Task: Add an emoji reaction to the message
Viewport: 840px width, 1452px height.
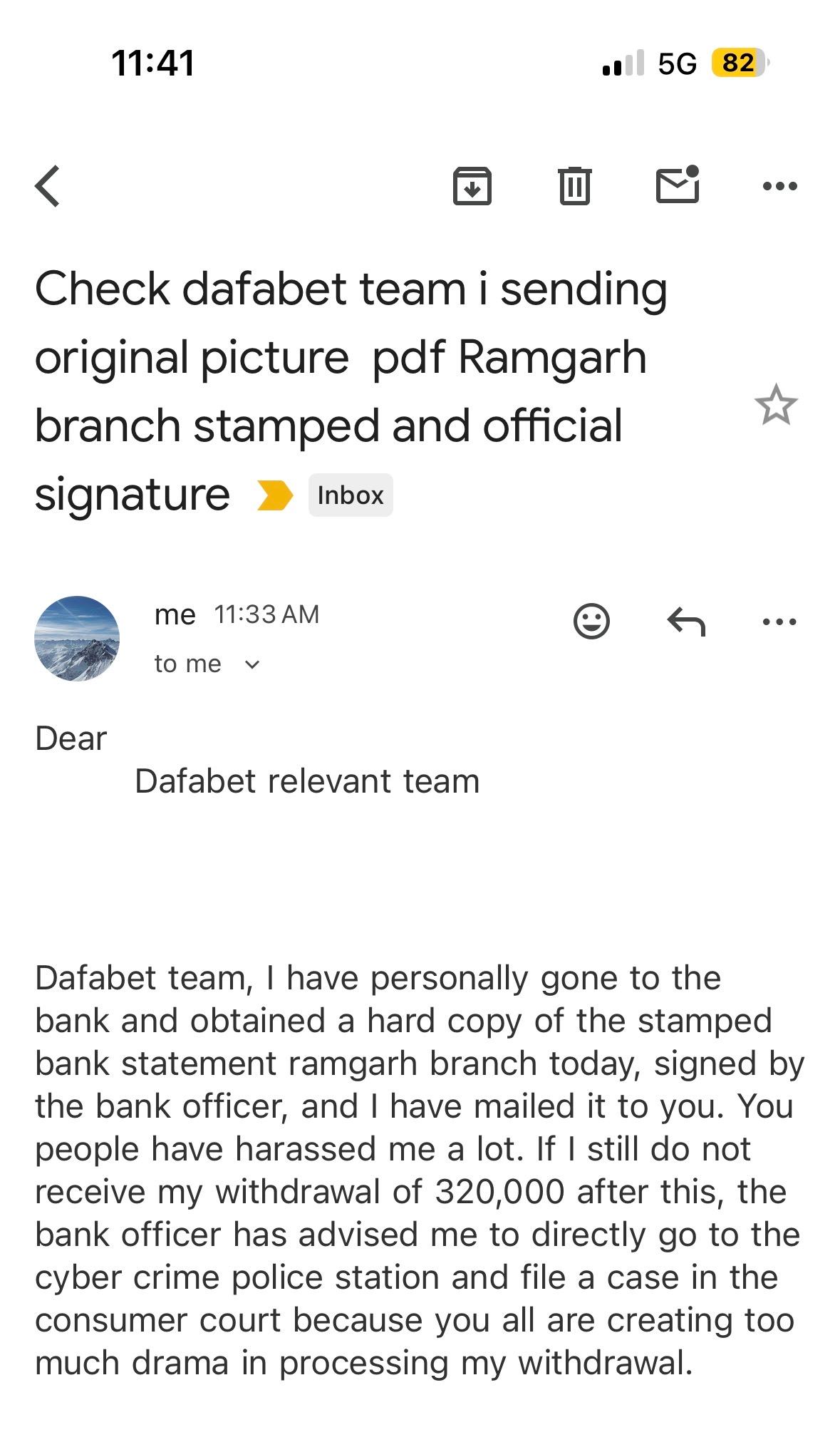Action: click(591, 620)
